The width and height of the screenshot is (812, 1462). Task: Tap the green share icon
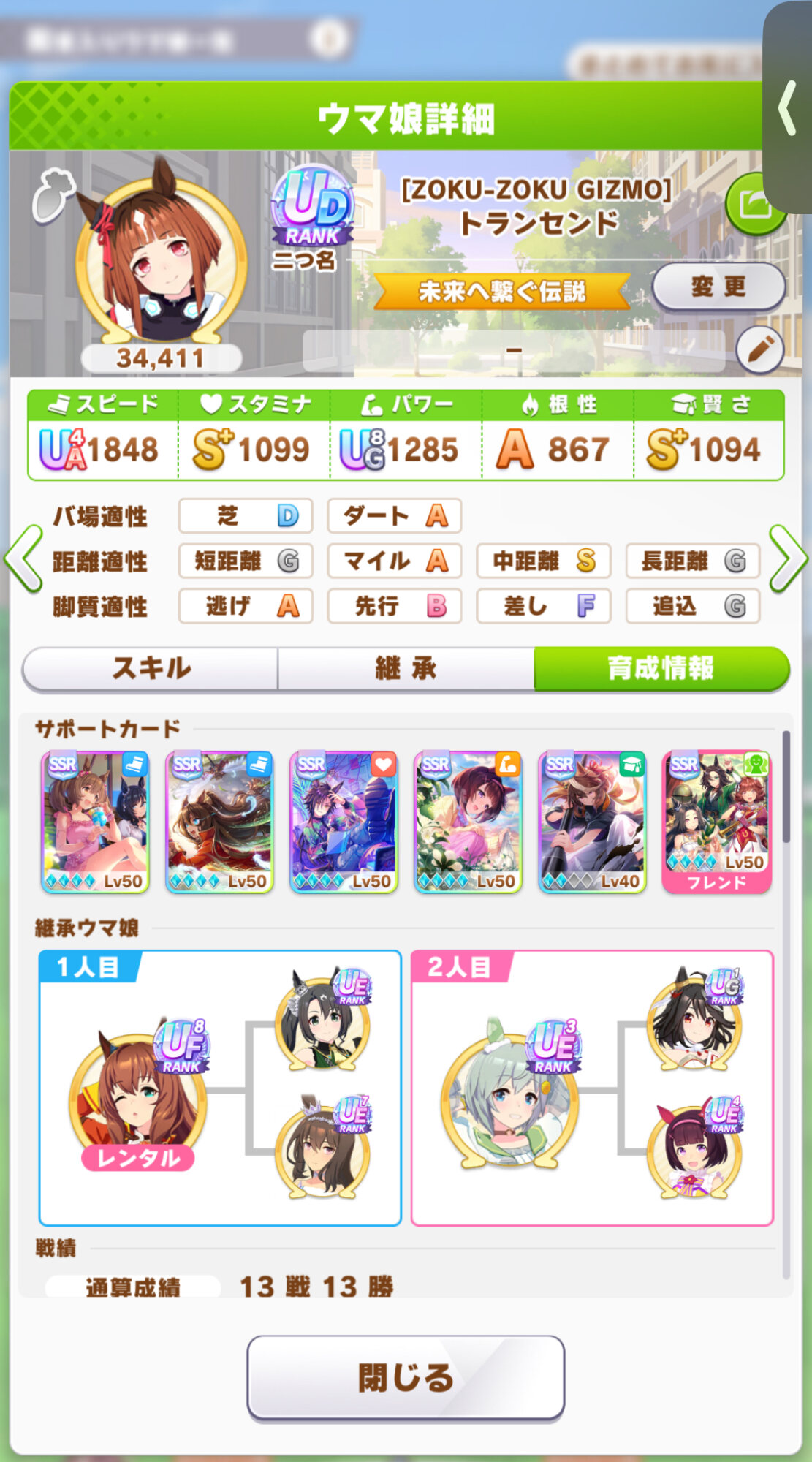pyautogui.click(x=753, y=204)
